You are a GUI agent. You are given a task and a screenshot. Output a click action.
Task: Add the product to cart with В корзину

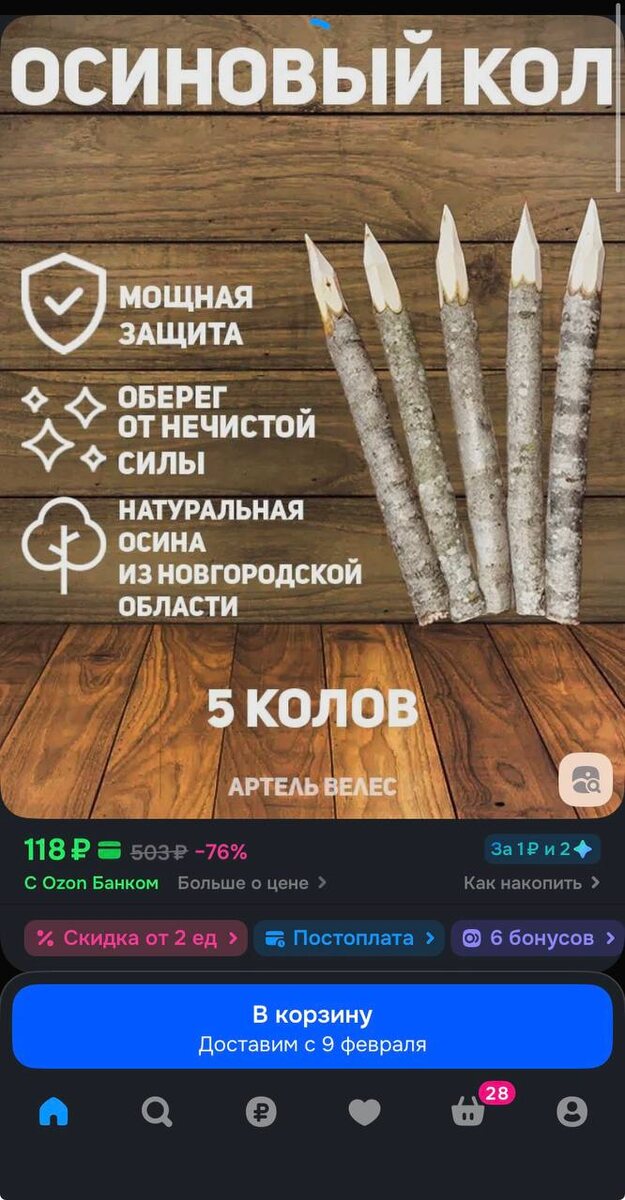click(312, 1027)
